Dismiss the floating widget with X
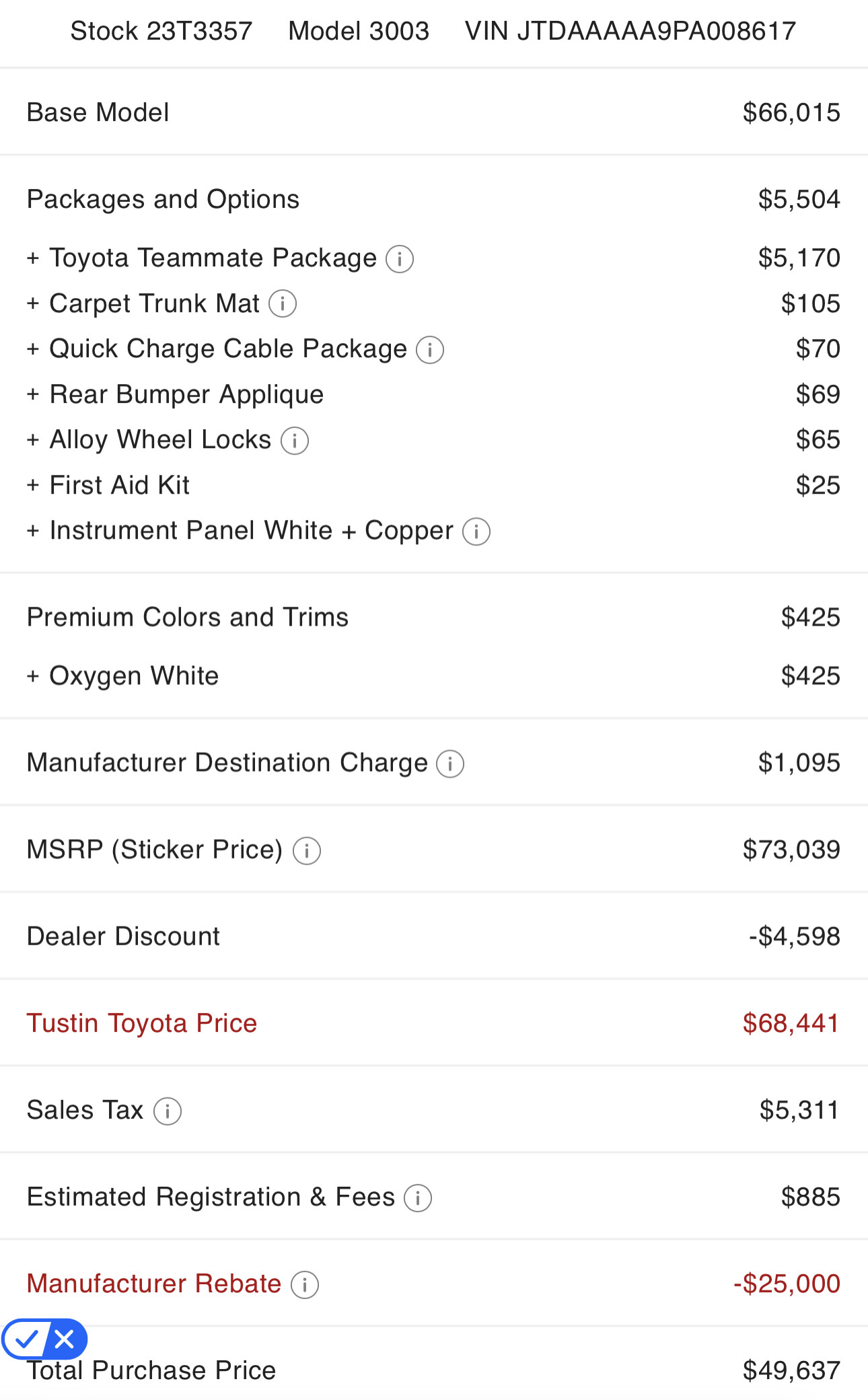 (x=65, y=1339)
